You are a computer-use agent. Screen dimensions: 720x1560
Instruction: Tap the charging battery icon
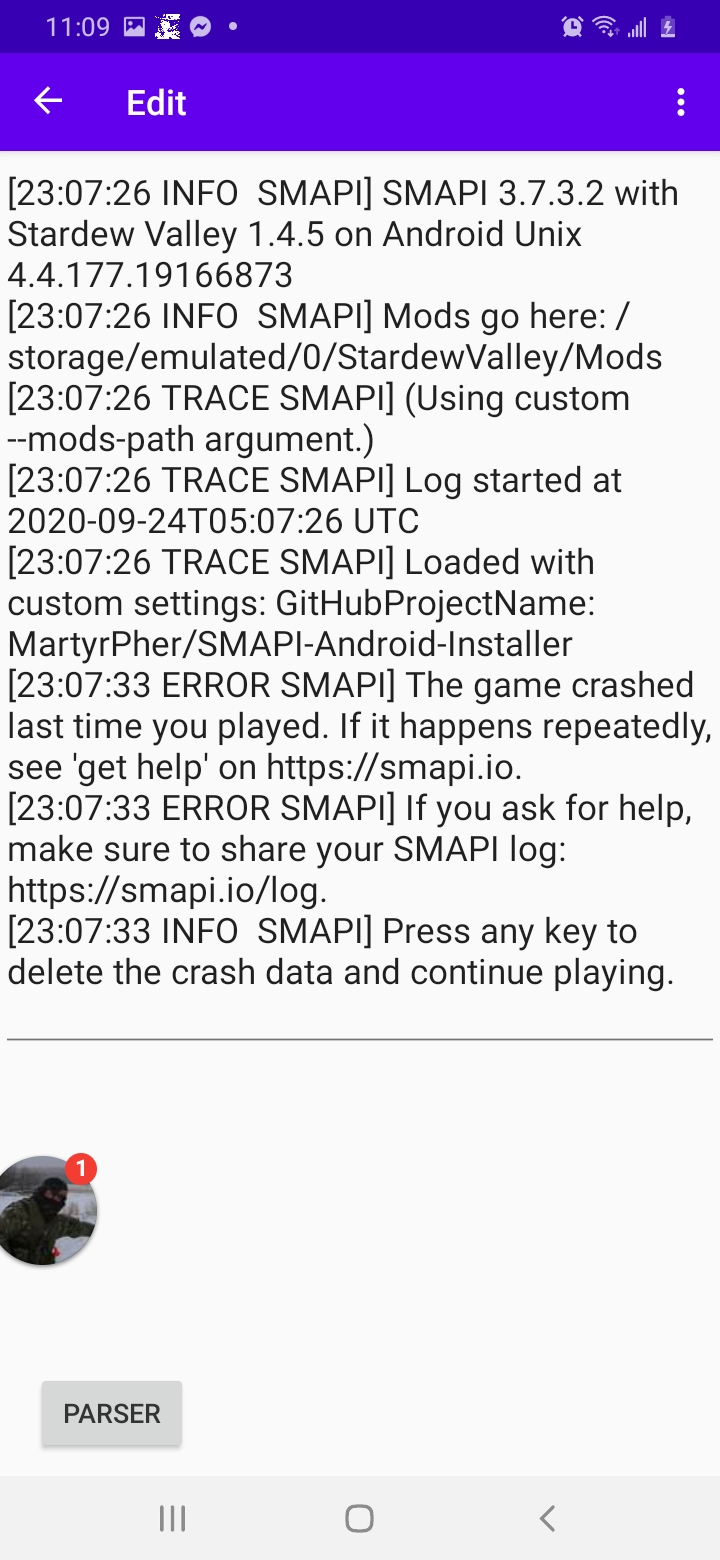click(x=666, y=26)
